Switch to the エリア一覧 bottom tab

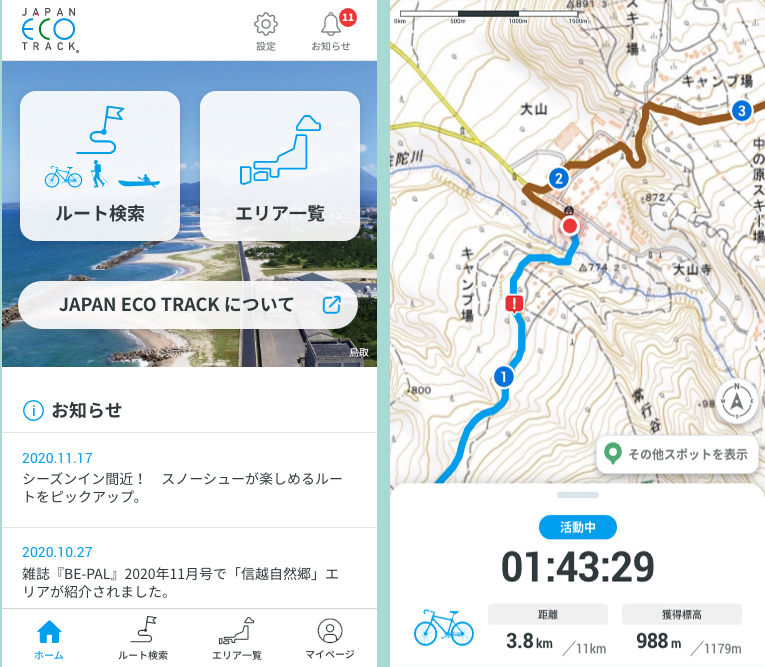click(236, 639)
